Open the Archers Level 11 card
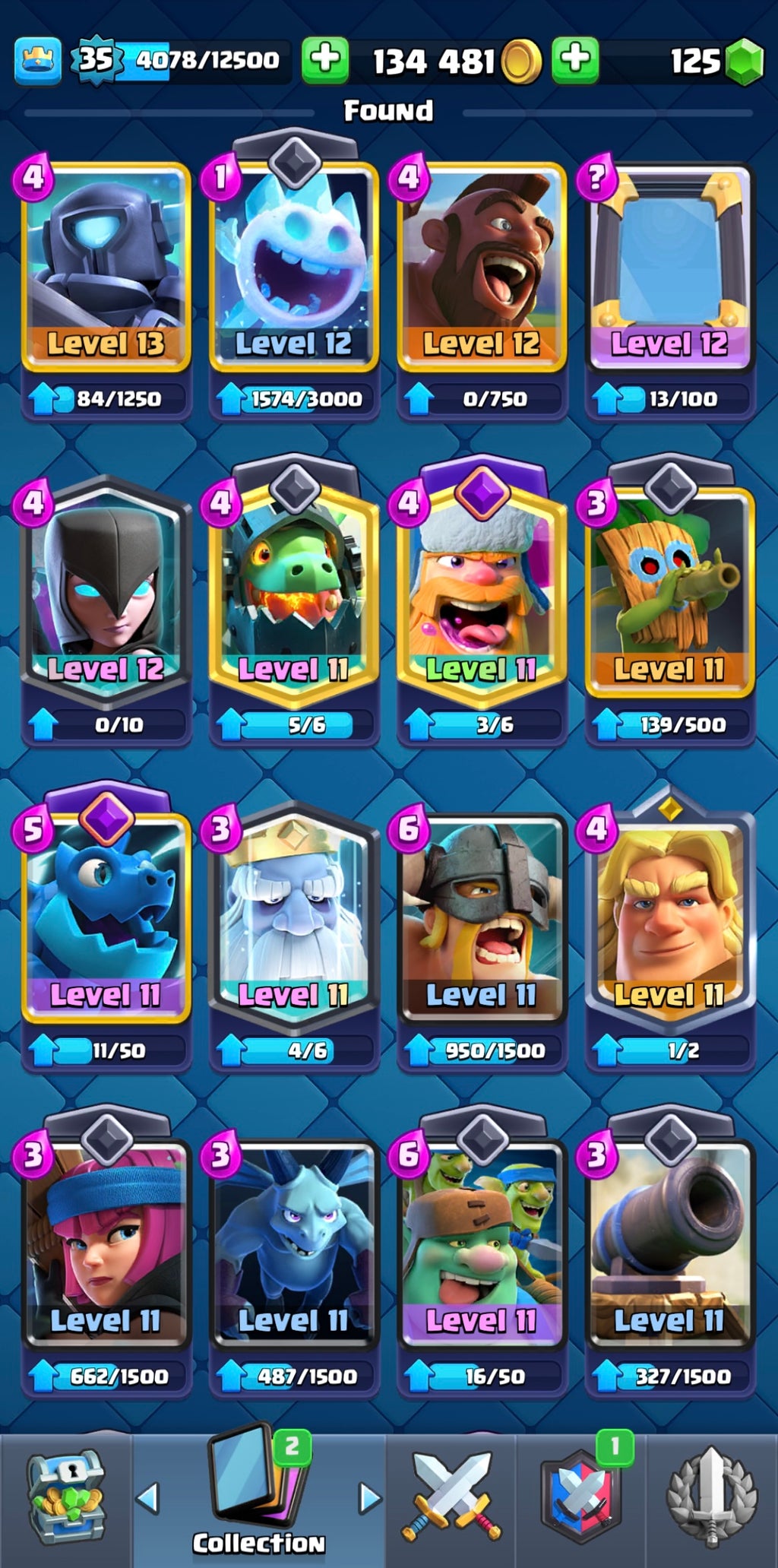Image resolution: width=778 pixels, height=1568 pixels. coord(106,1243)
